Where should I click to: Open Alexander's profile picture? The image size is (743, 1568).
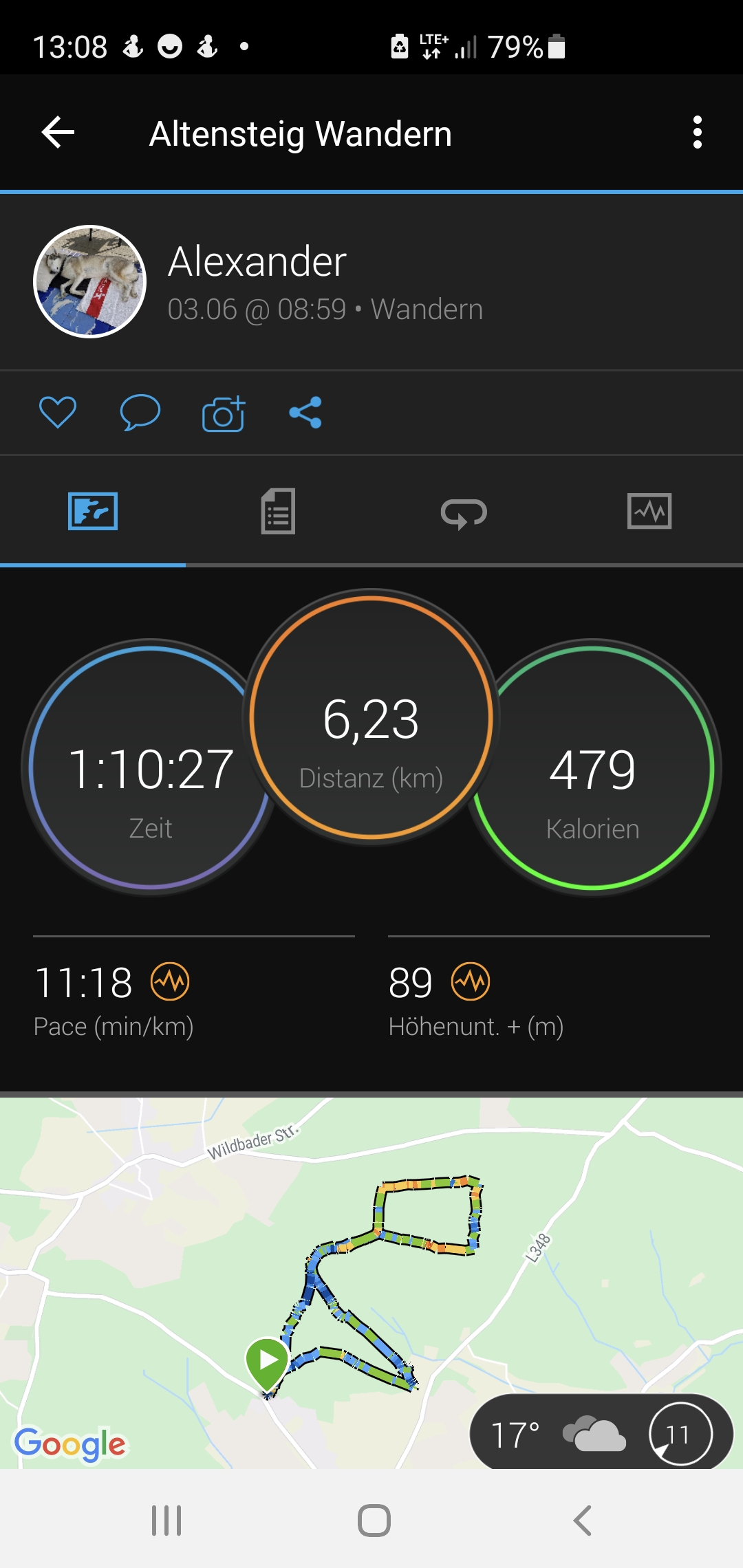tap(90, 282)
